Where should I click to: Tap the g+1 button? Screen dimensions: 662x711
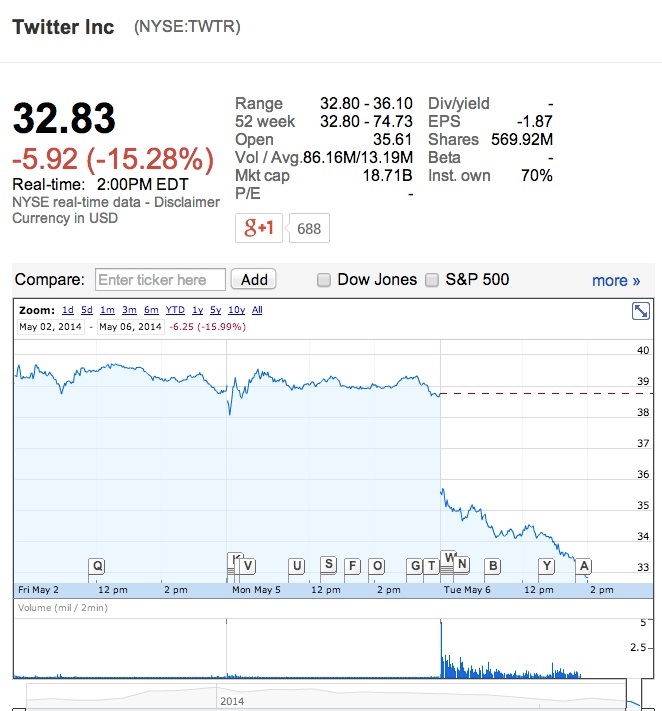coord(259,228)
